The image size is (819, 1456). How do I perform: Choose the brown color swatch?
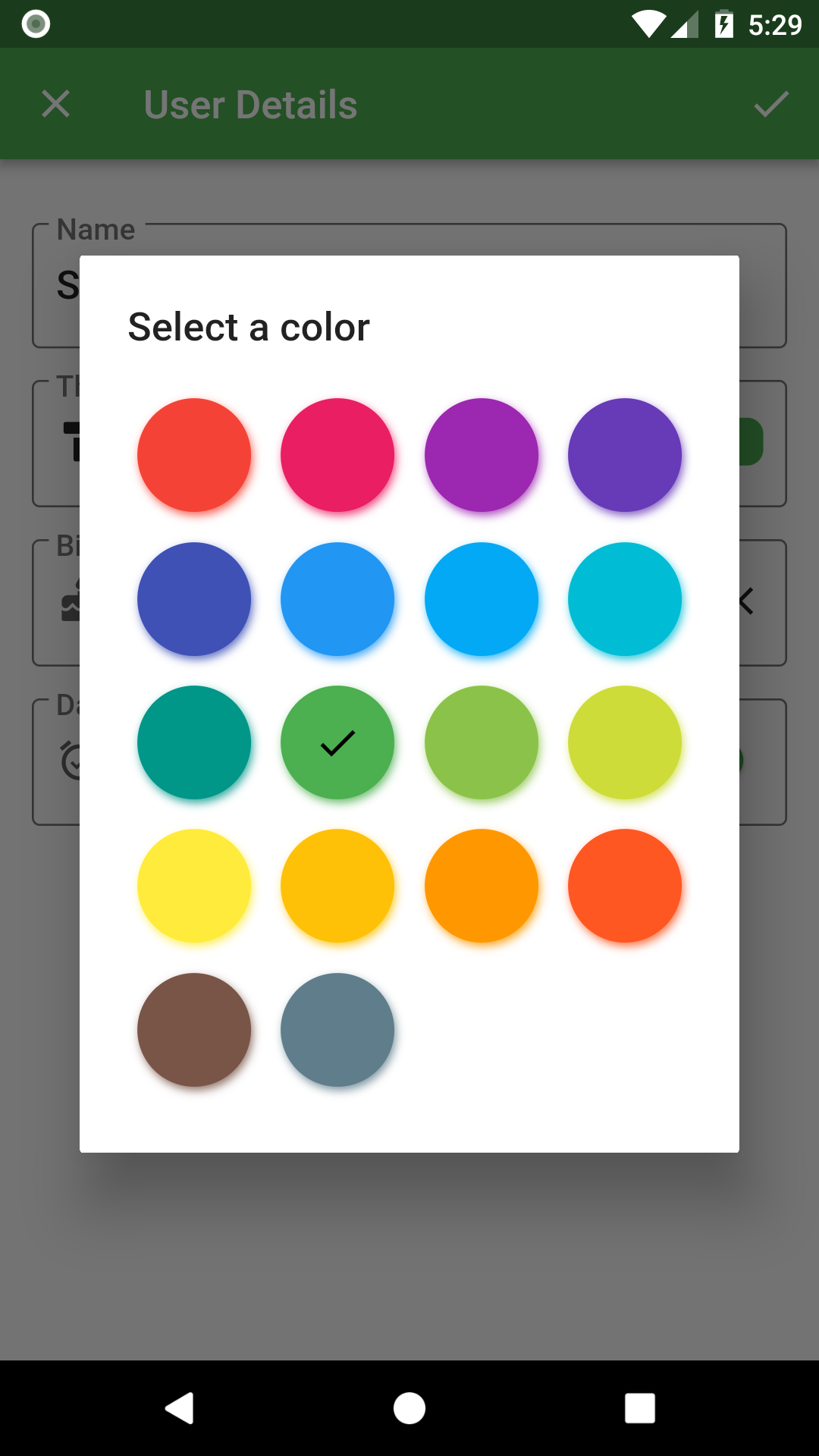(194, 1030)
